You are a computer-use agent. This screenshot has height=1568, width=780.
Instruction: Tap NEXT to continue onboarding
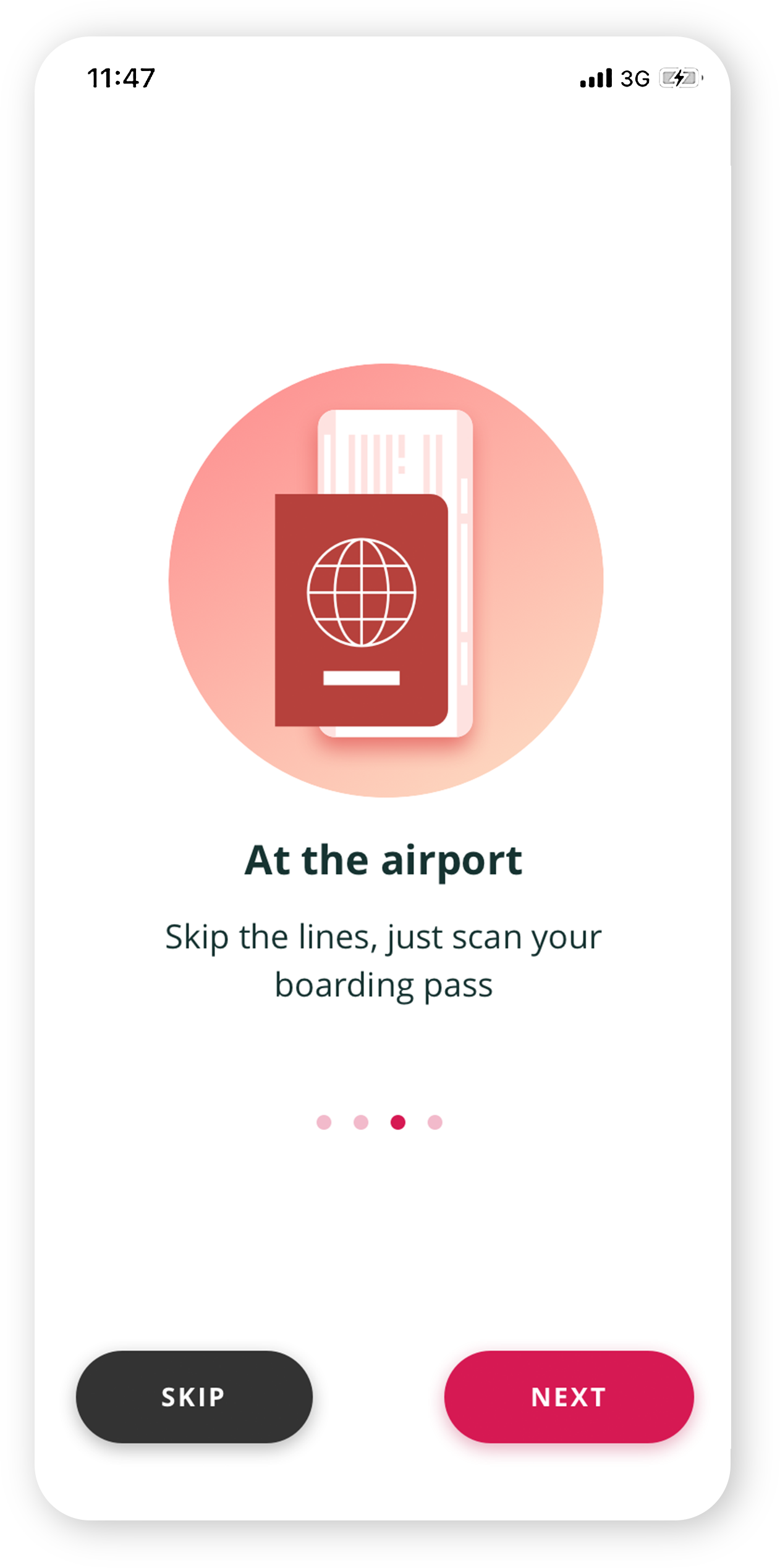(x=569, y=1396)
